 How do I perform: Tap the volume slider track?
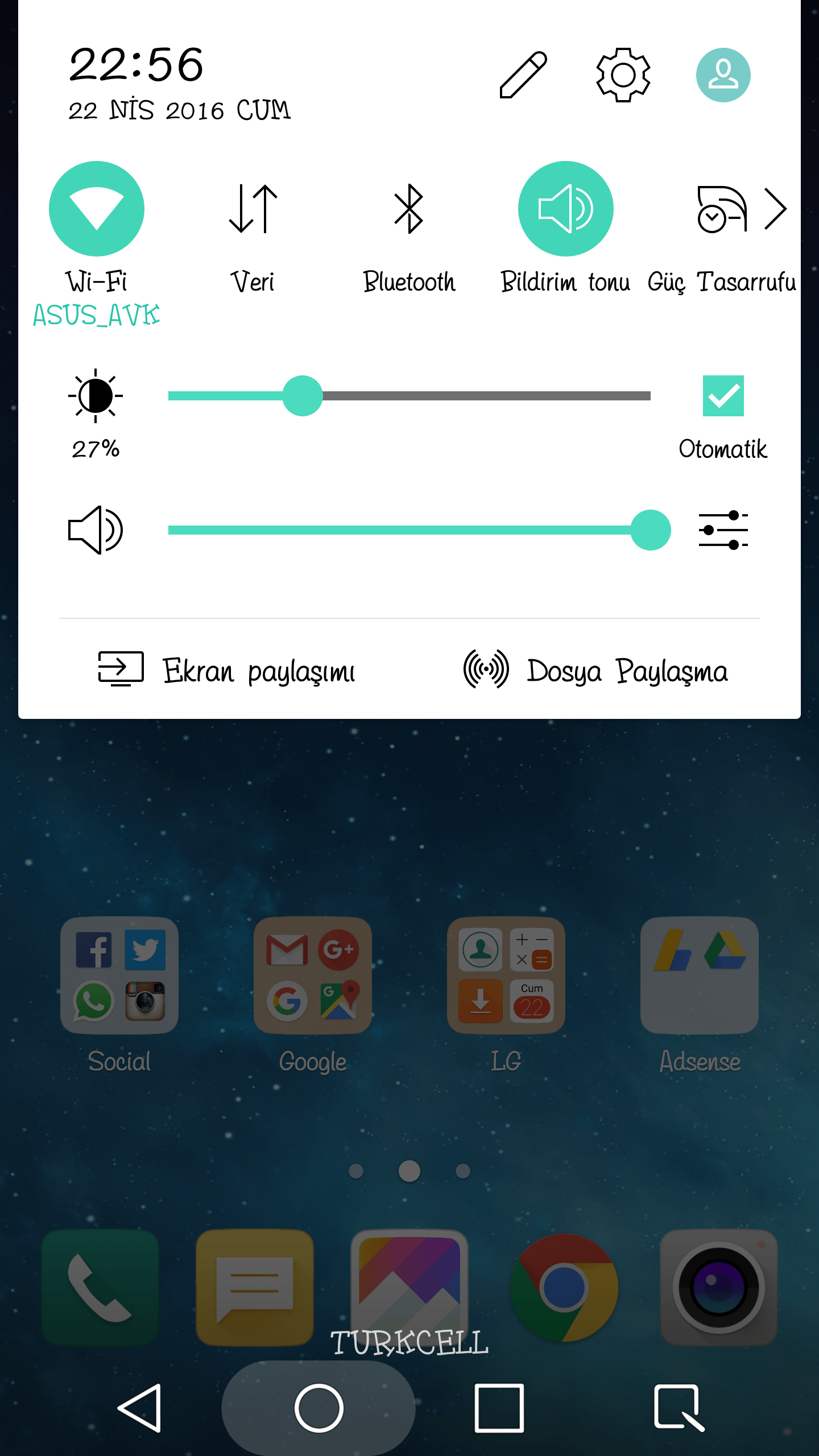(x=398, y=530)
